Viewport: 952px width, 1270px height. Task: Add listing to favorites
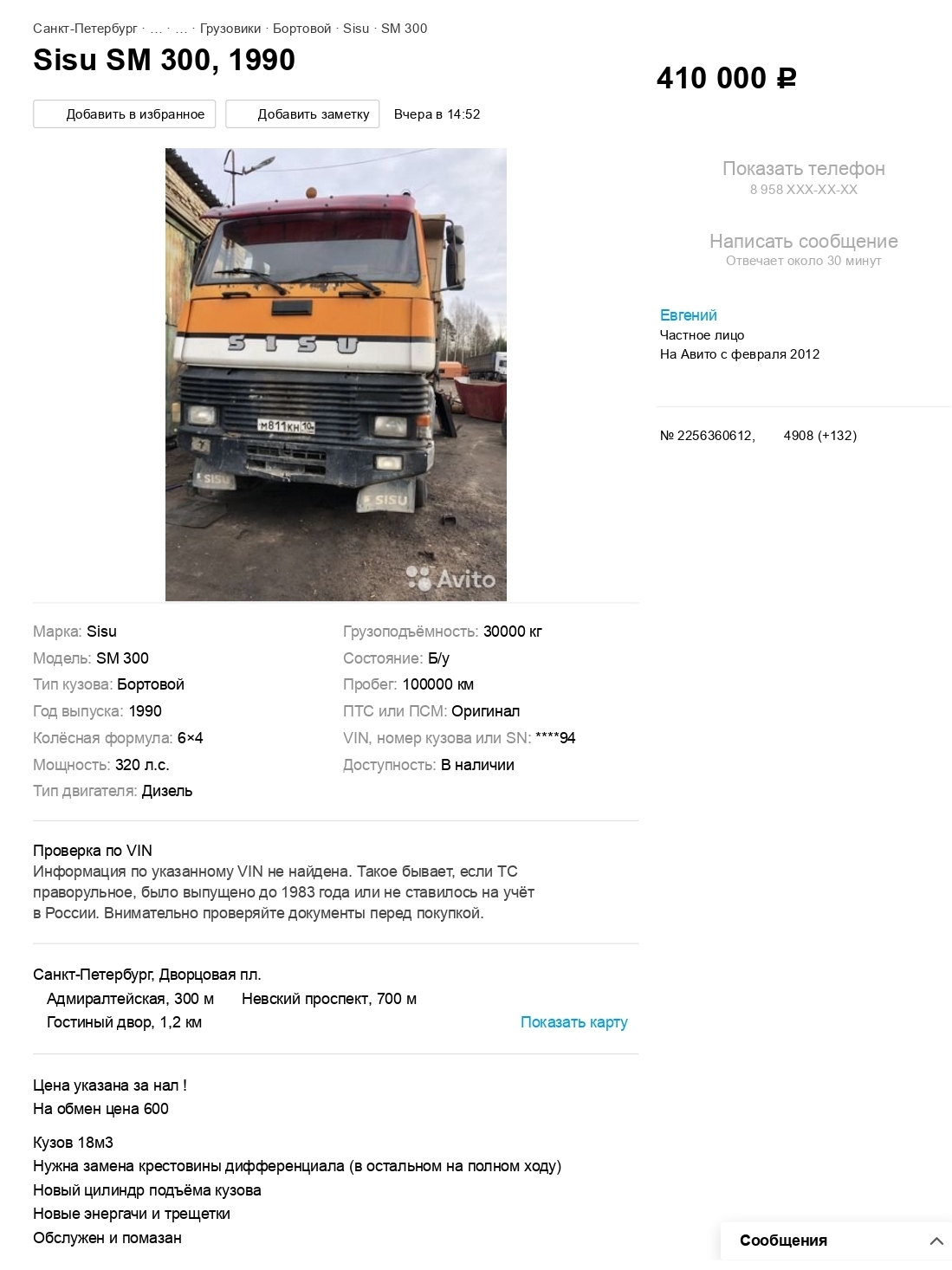(124, 114)
